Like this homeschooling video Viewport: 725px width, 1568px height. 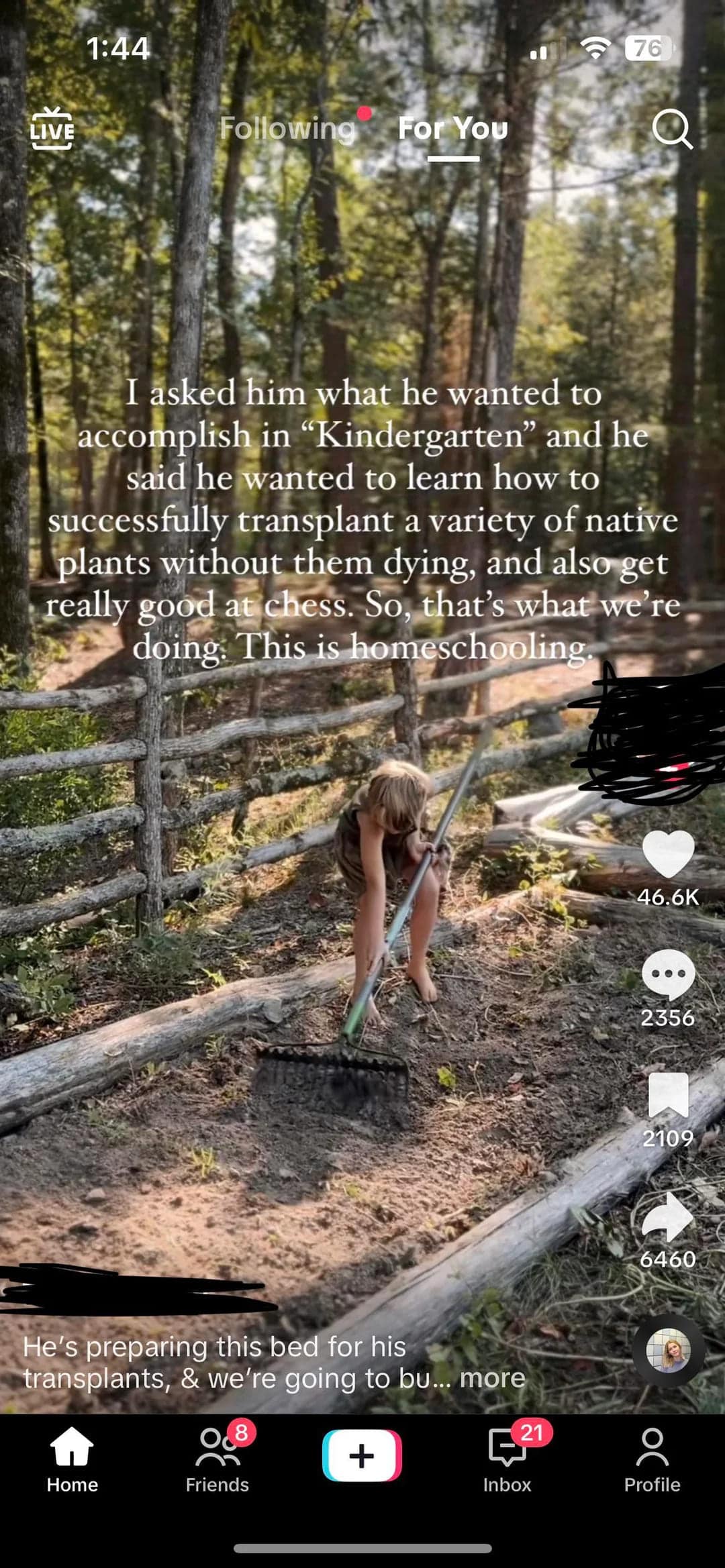pos(668,854)
